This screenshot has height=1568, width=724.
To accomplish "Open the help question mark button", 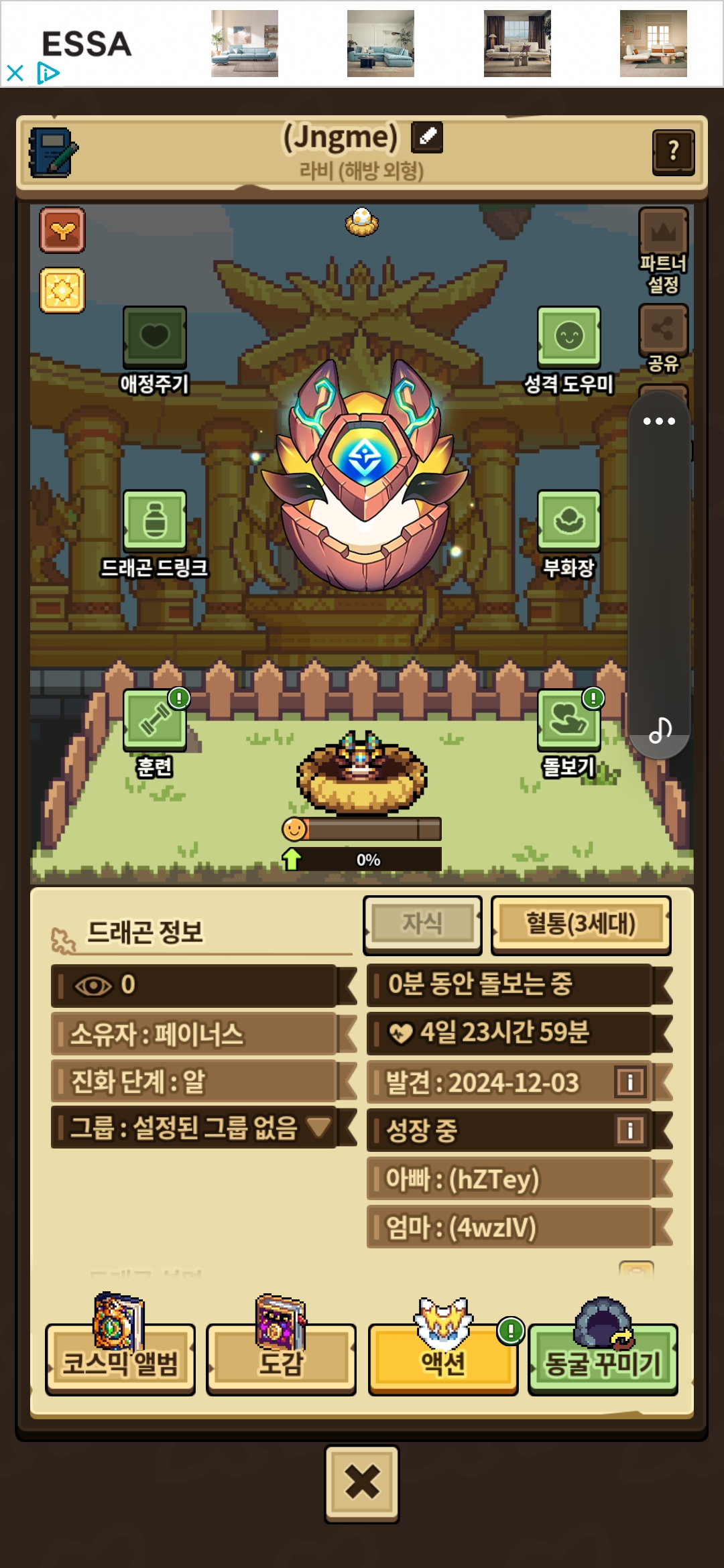I will click(x=672, y=151).
